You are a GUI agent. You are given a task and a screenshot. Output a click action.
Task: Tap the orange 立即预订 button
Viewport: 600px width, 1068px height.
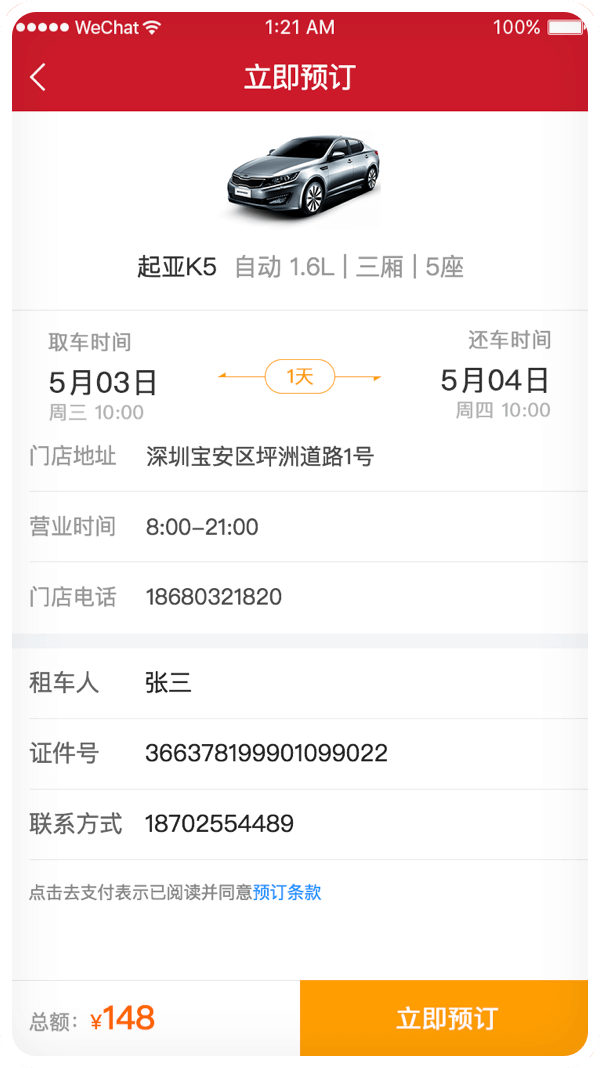(x=445, y=1018)
